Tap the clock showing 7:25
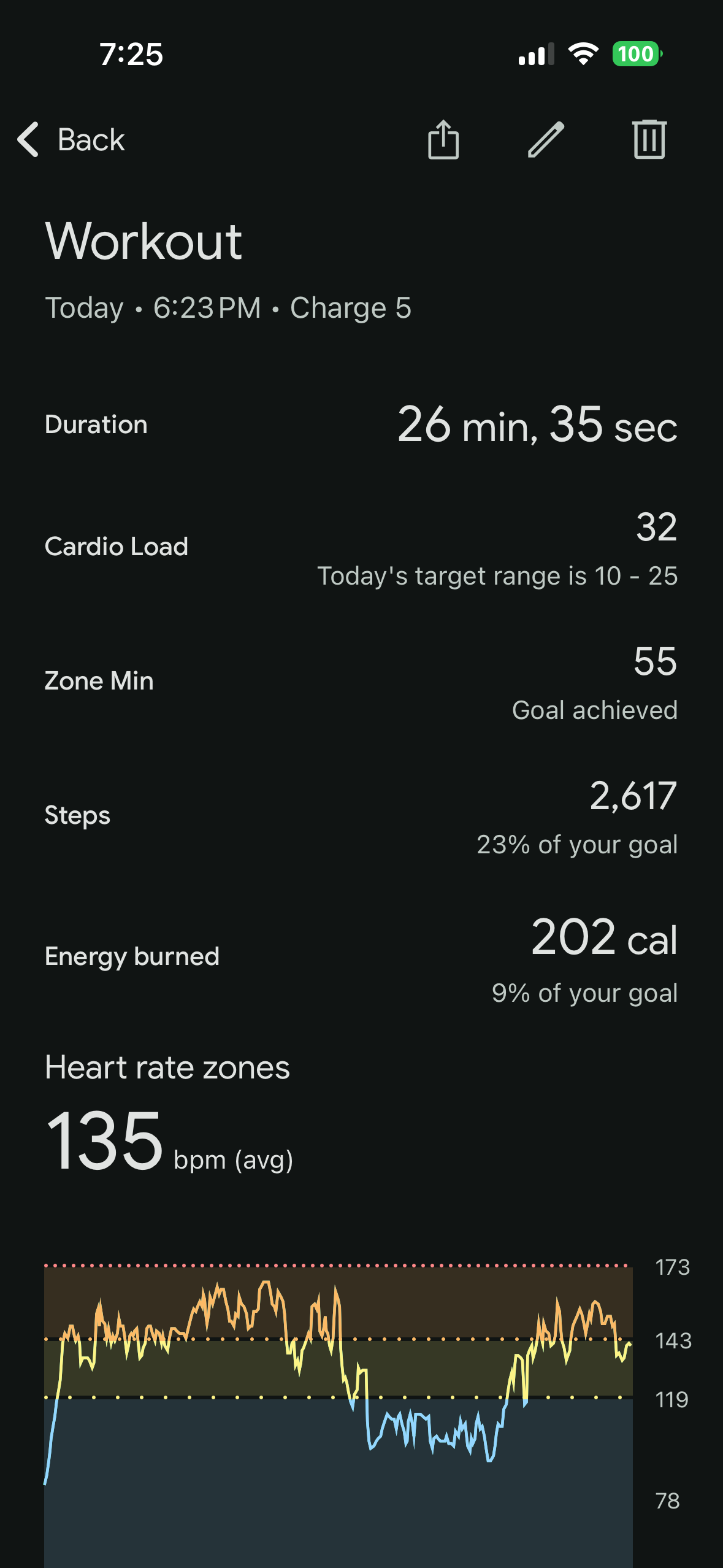Viewport: 723px width, 1568px height. point(129,54)
